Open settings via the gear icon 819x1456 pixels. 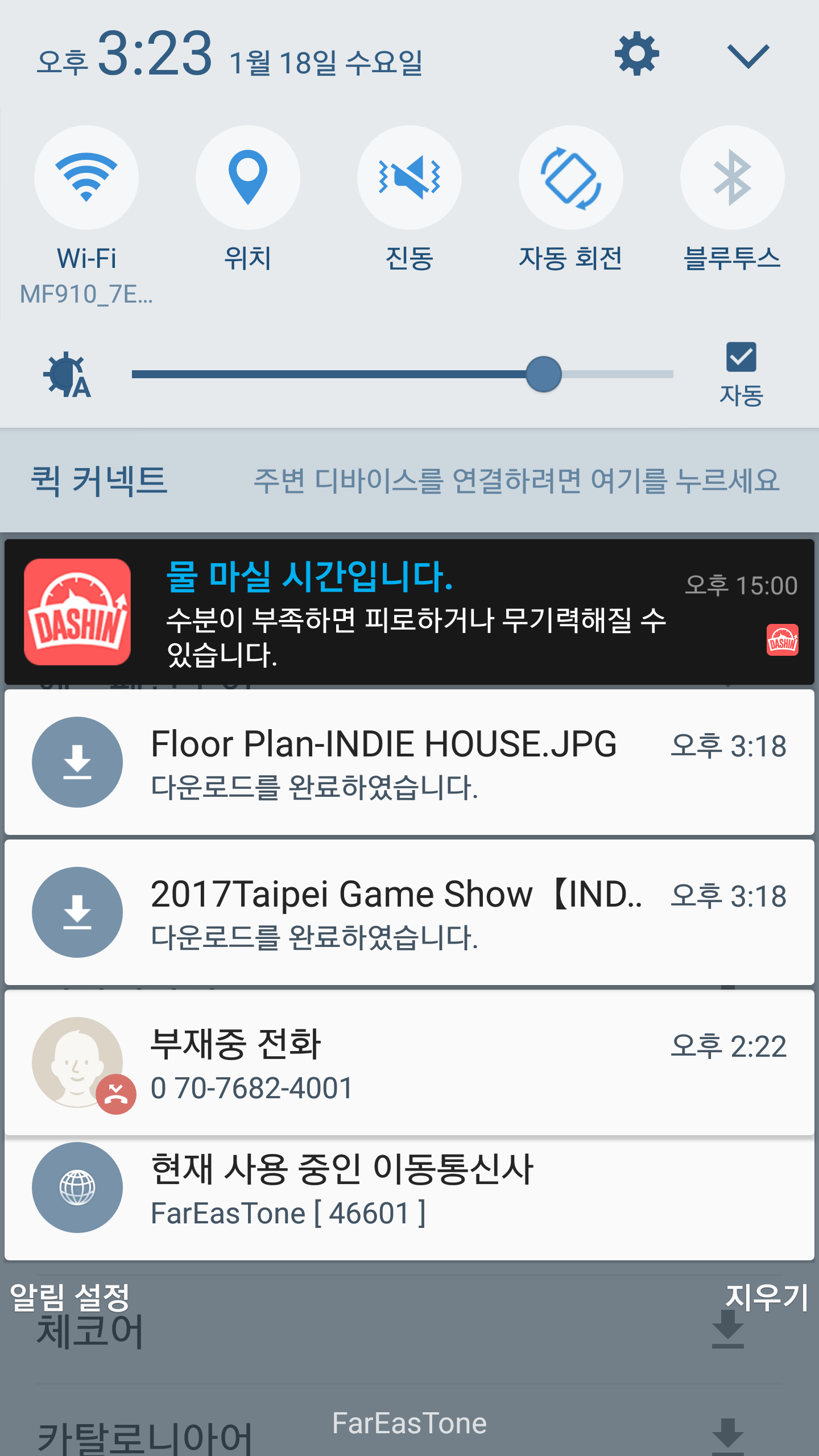pyautogui.click(x=636, y=54)
